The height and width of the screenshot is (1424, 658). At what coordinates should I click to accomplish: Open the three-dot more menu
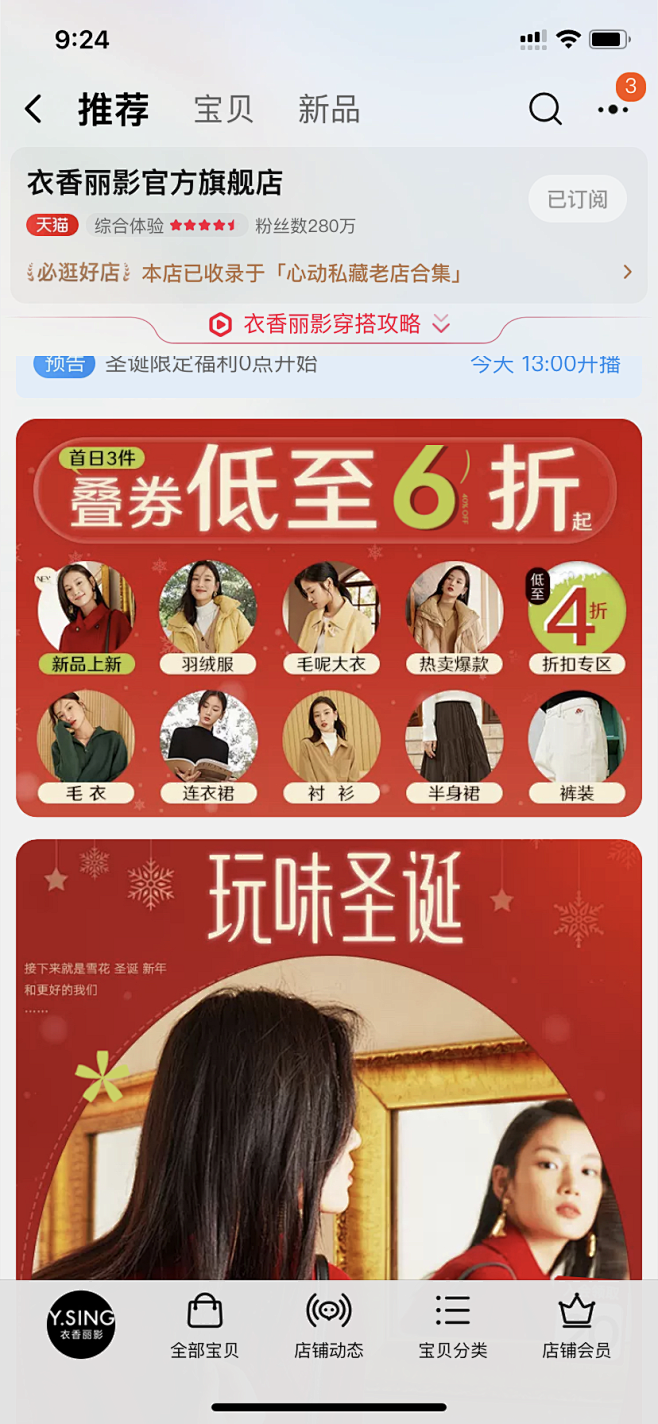(613, 109)
